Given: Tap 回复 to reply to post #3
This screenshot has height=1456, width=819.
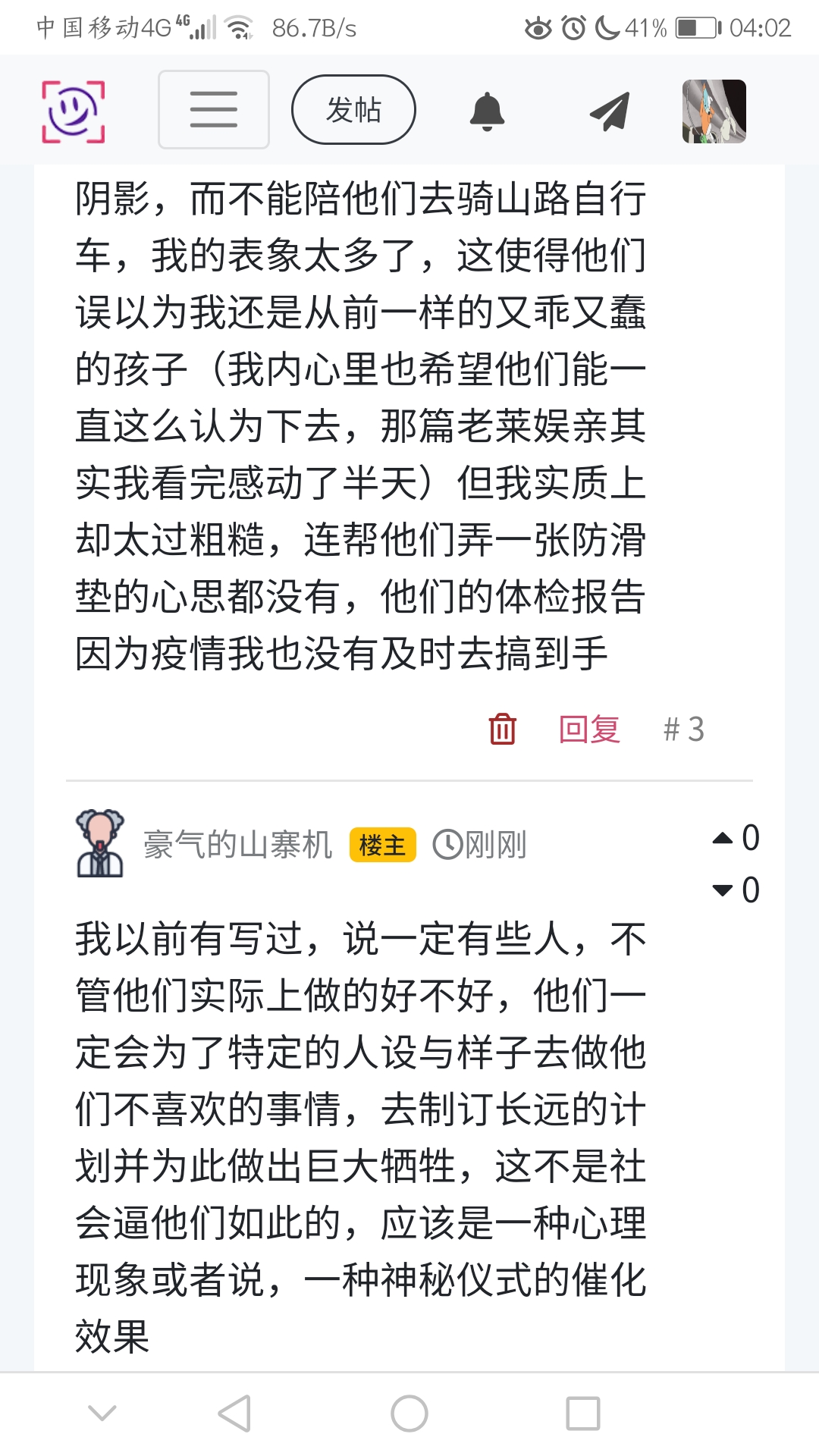Looking at the screenshot, I should (589, 730).
